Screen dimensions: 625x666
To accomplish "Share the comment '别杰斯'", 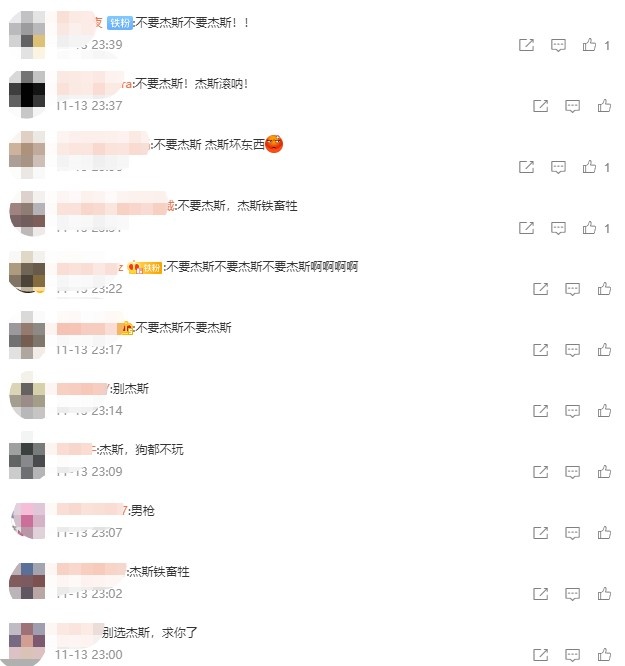I will pos(540,411).
